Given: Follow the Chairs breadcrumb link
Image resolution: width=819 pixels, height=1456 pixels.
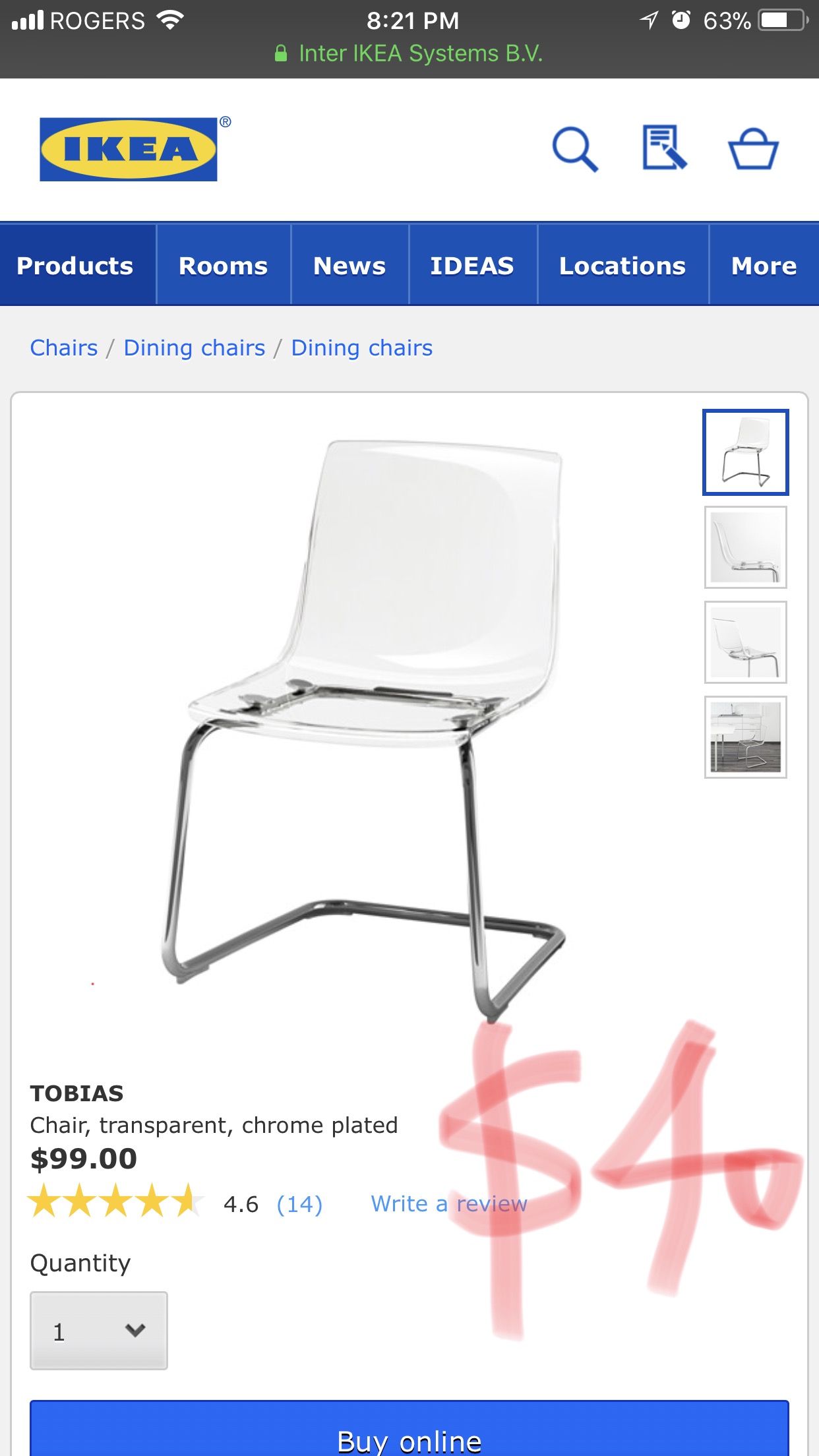Looking at the screenshot, I should pos(64,348).
